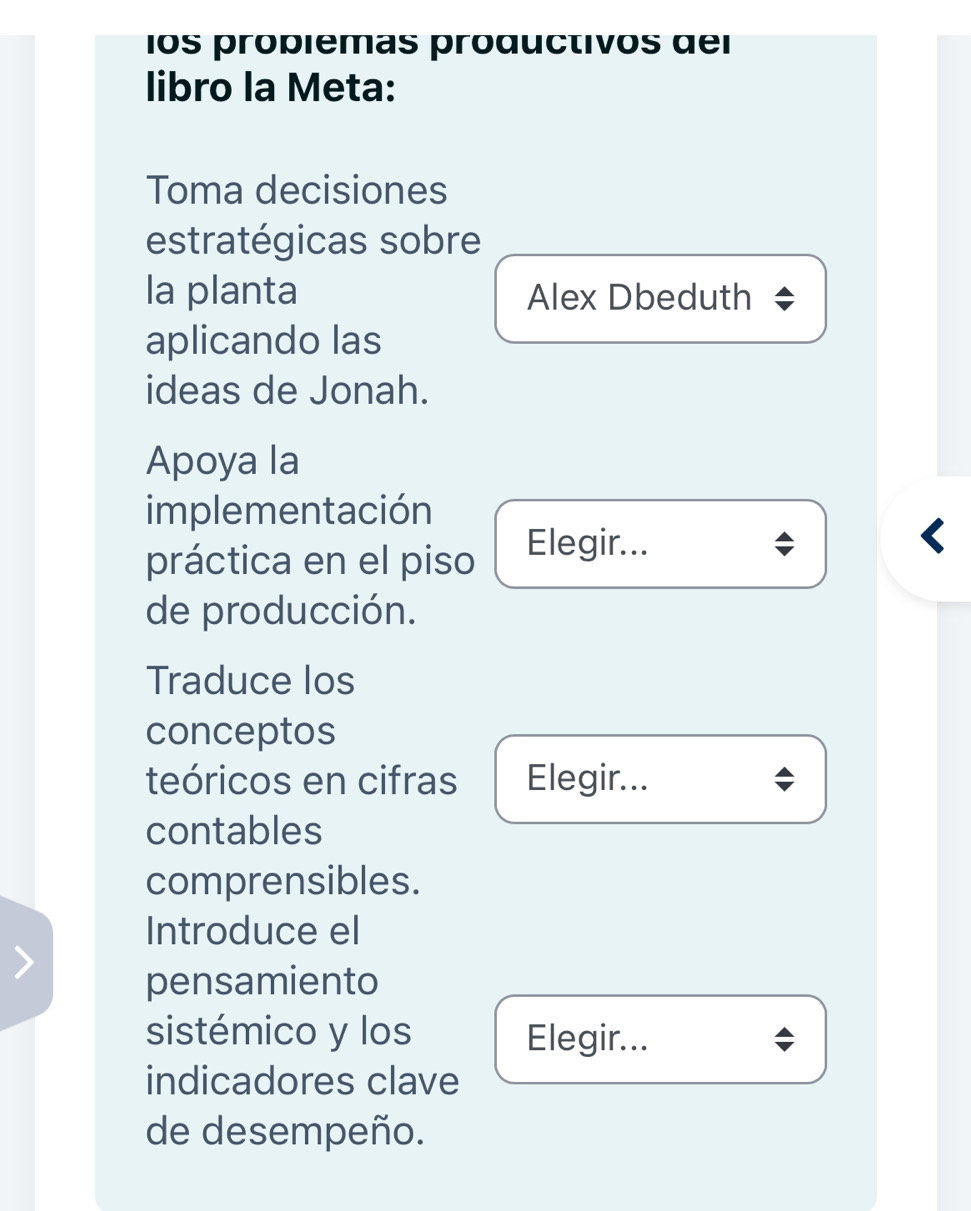971x1211 pixels.
Task: Click the side drawer toggle on the left edge
Action: (23, 962)
